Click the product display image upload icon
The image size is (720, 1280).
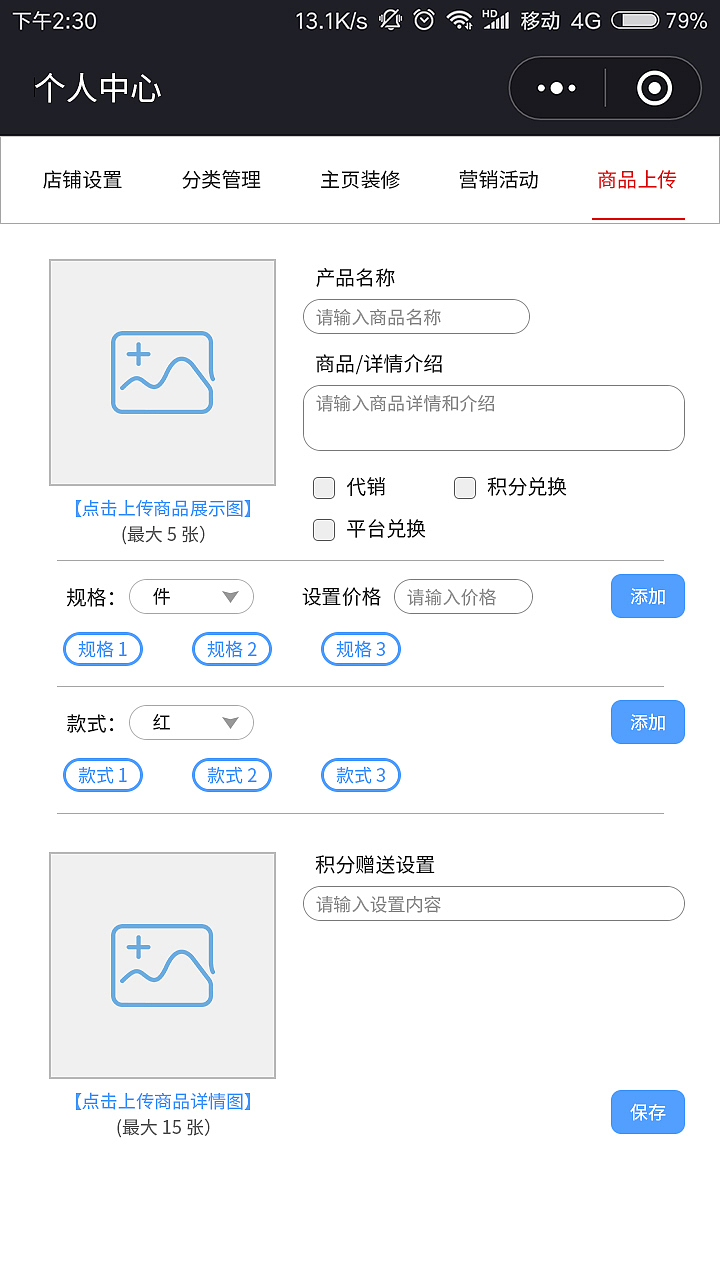(162, 372)
